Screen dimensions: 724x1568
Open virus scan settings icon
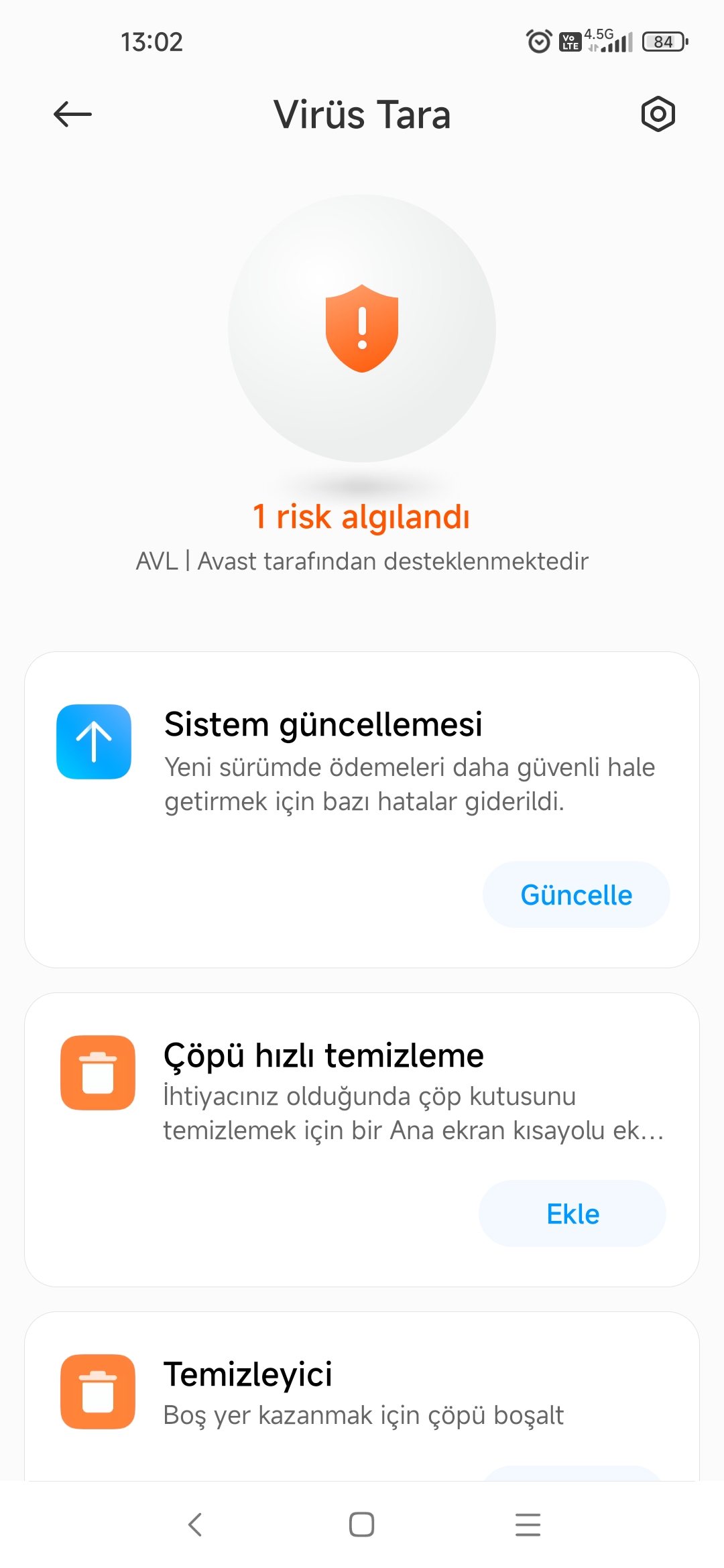(658, 114)
